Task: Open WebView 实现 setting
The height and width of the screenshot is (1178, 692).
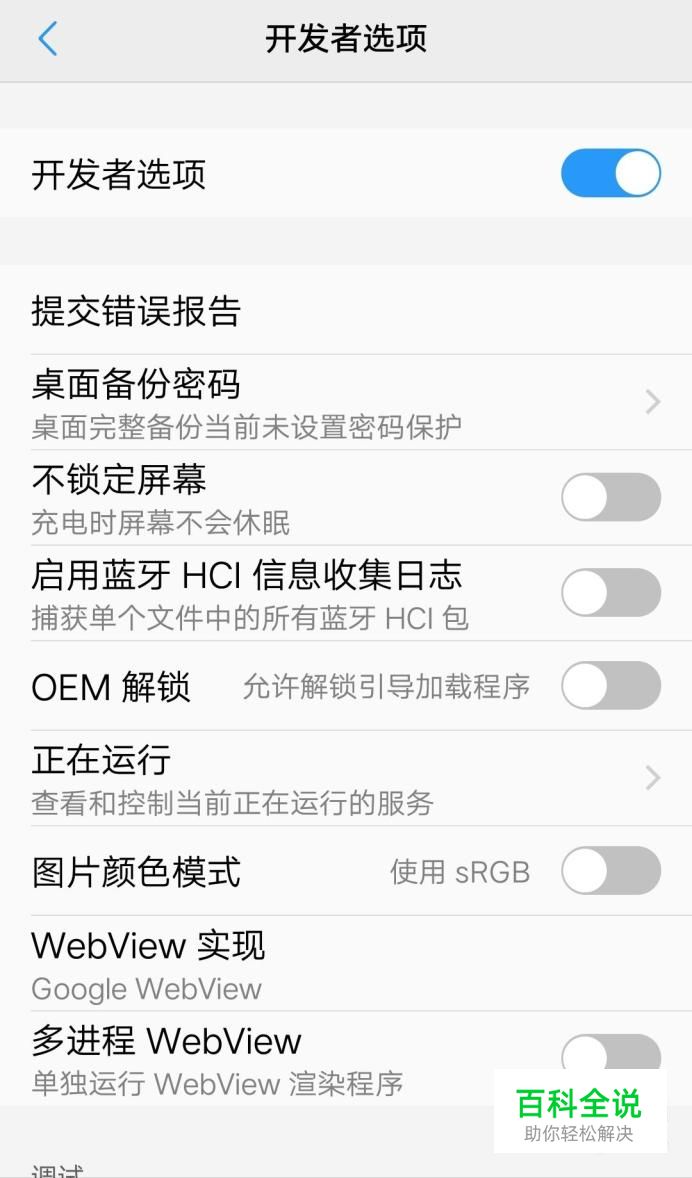Action: pyautogui.click(x=346, y=964)
